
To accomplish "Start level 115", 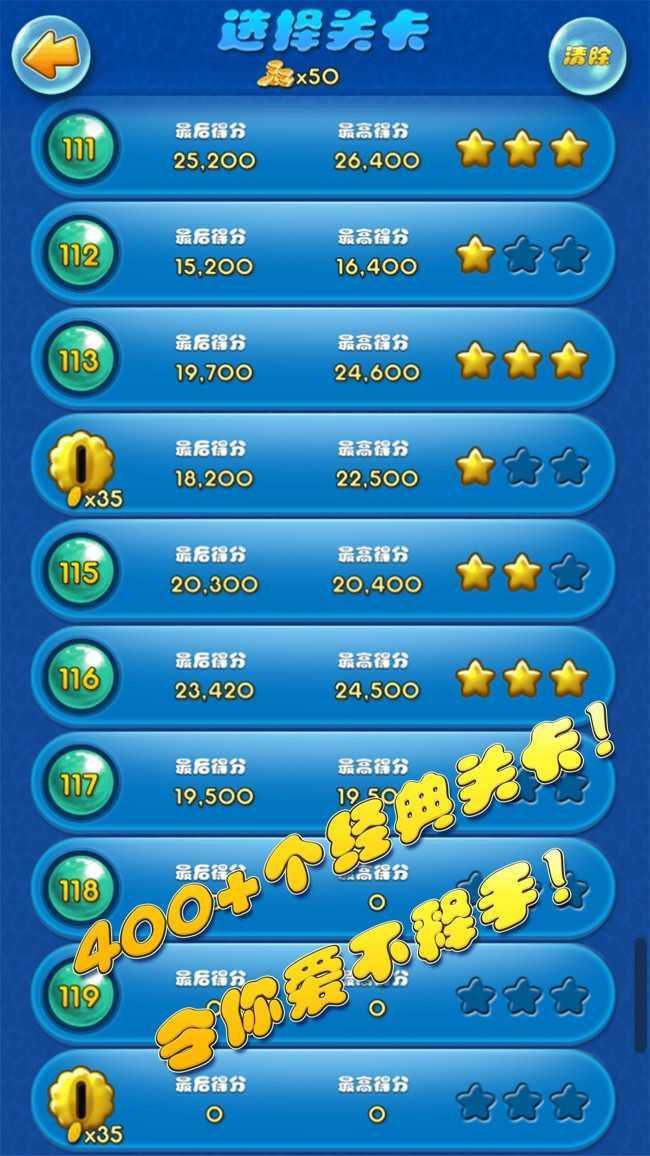I will 79,573.
